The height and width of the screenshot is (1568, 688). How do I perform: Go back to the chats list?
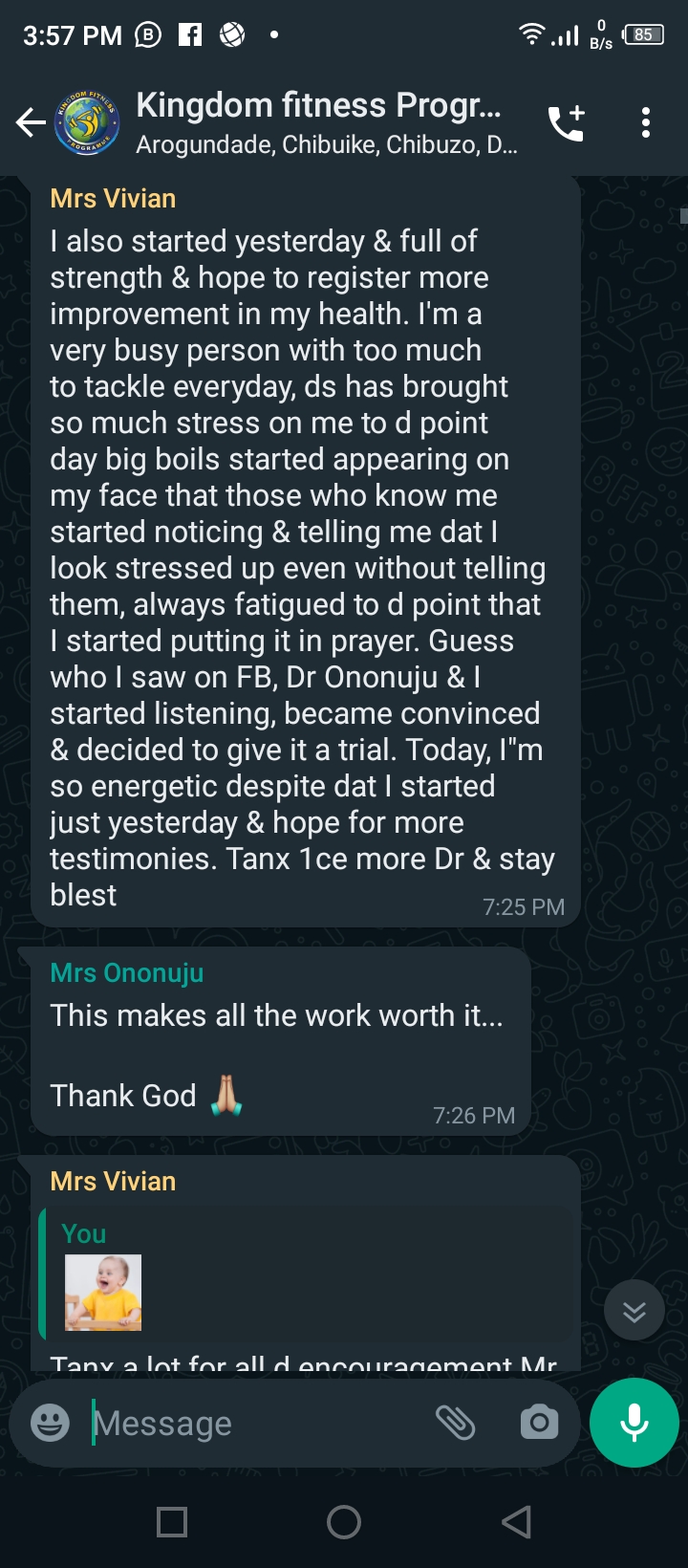[x=31, y=122]
